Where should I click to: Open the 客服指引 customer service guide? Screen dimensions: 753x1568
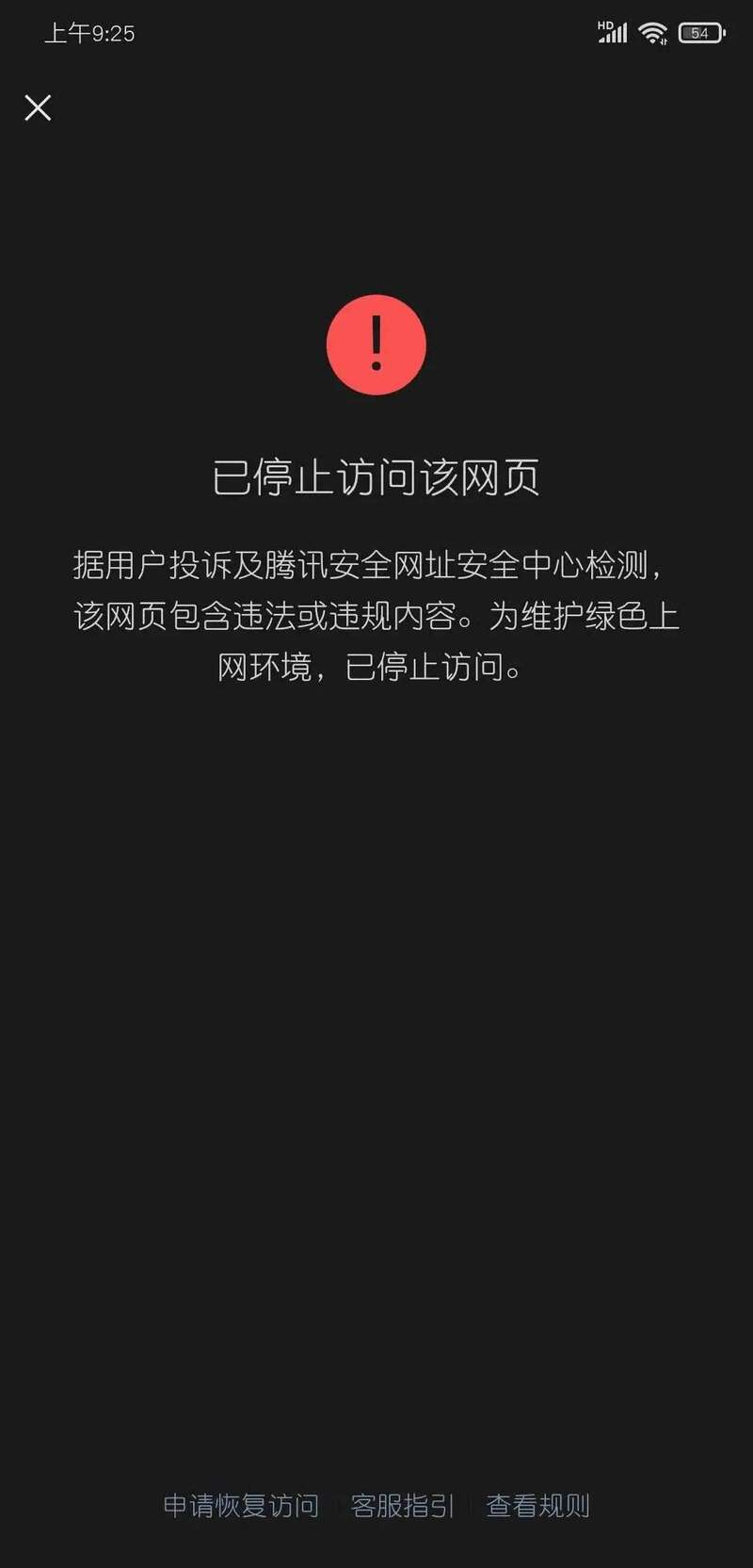pos(402,1505)
